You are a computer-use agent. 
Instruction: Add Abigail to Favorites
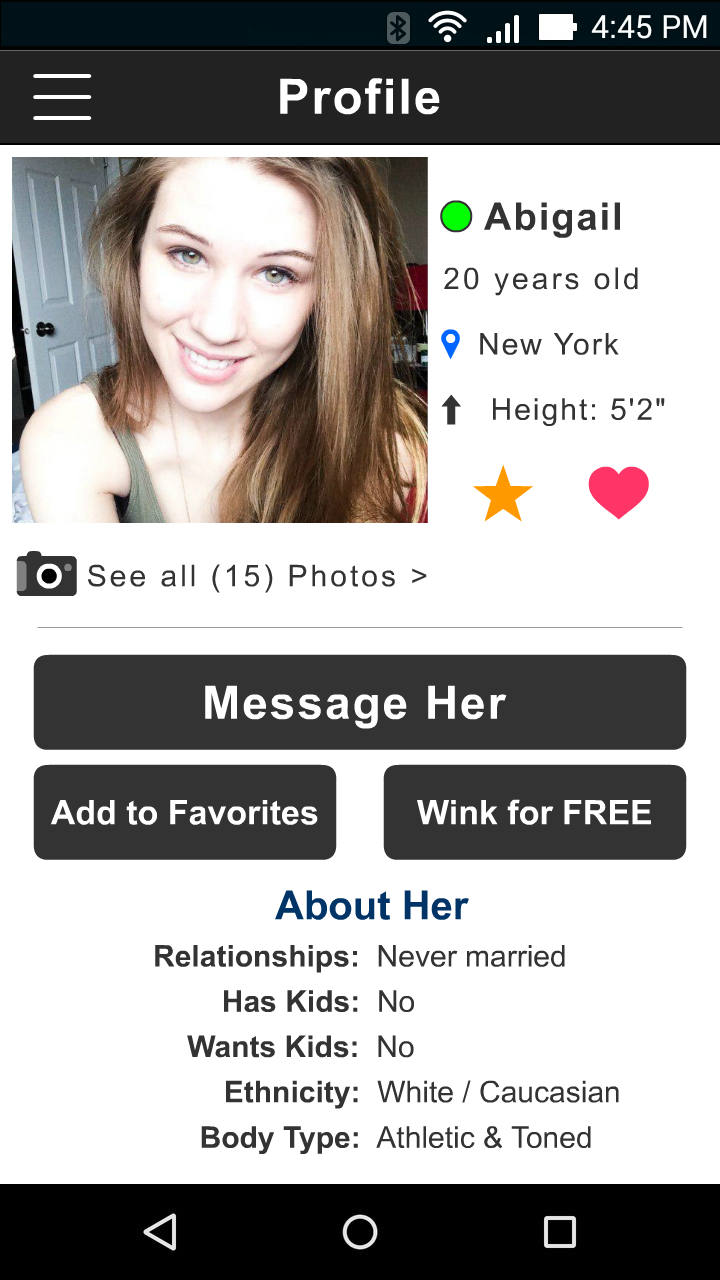pyautogui.click(x=185, y=812)
